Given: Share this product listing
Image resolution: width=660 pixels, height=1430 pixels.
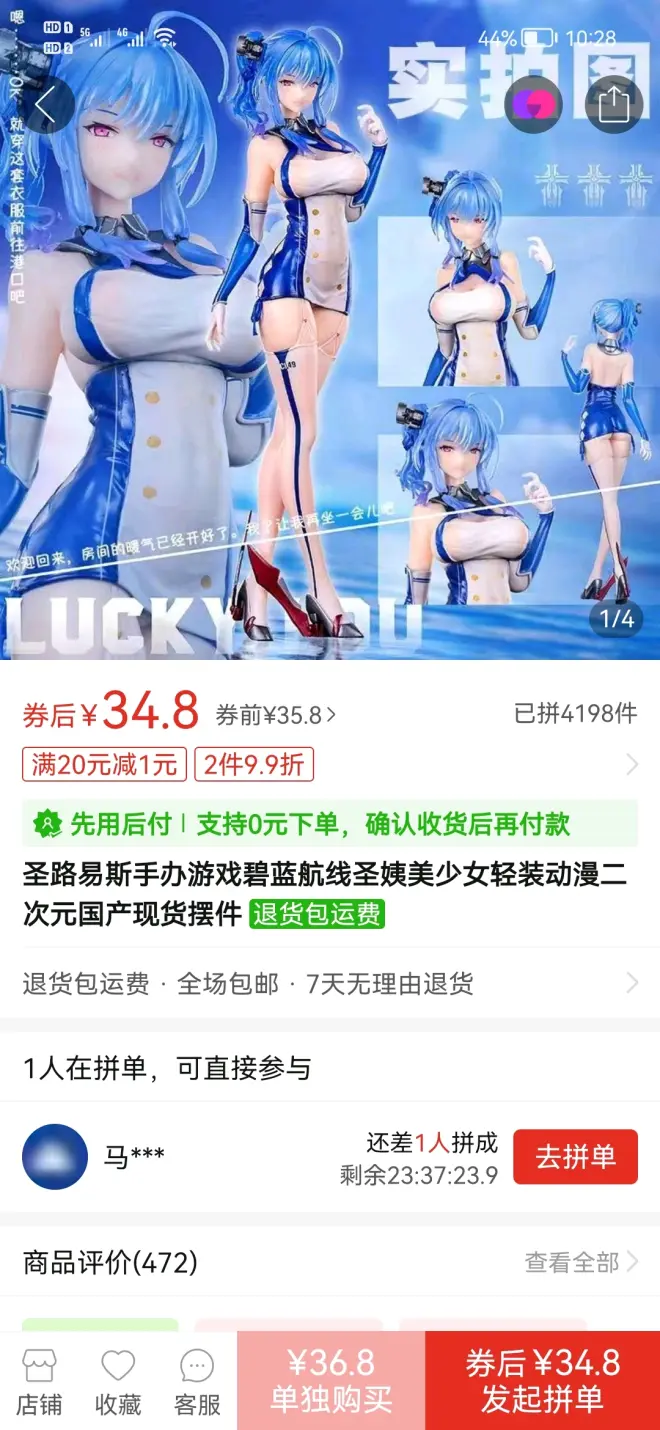Looking at the screenshot, I should pyautogui.click(x=613, y=104).
